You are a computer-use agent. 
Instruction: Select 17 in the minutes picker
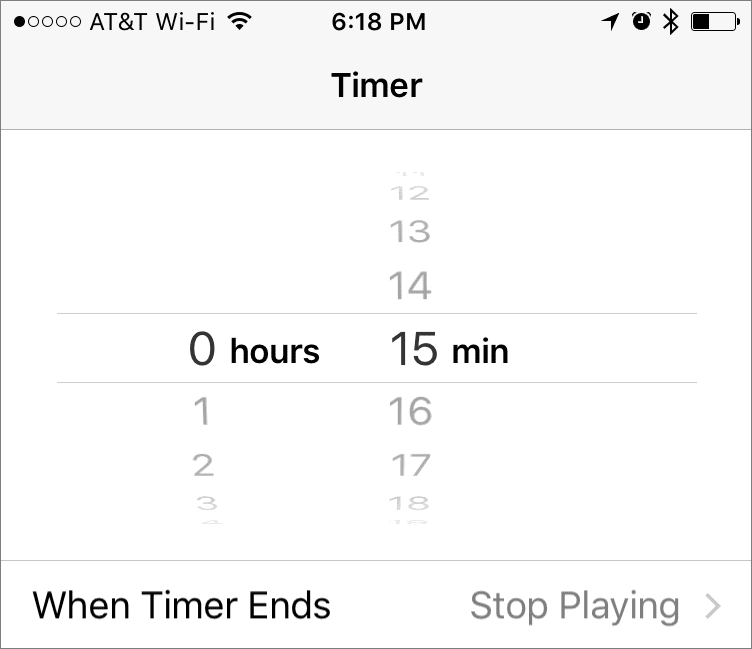[410, 465]
